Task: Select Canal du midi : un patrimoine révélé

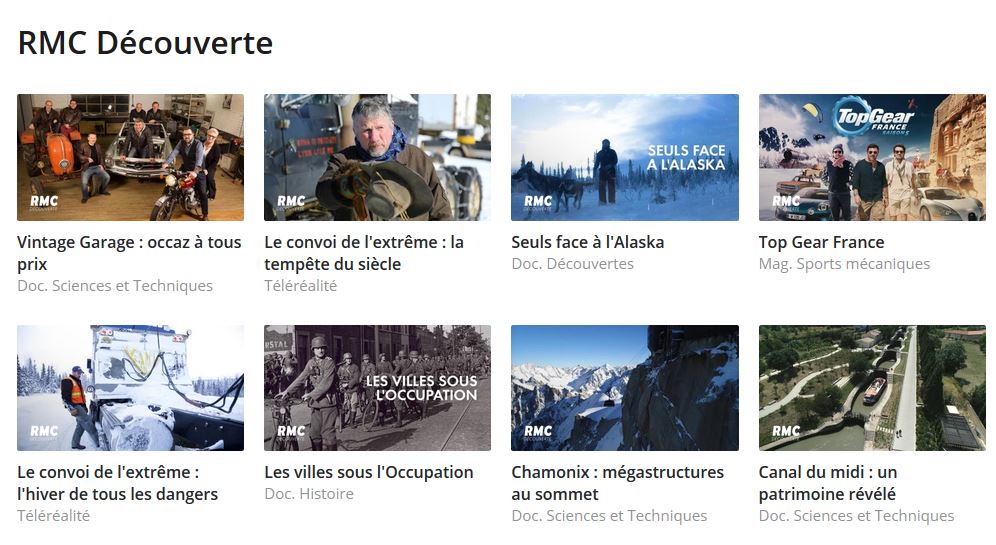Action: coord(871,388)
